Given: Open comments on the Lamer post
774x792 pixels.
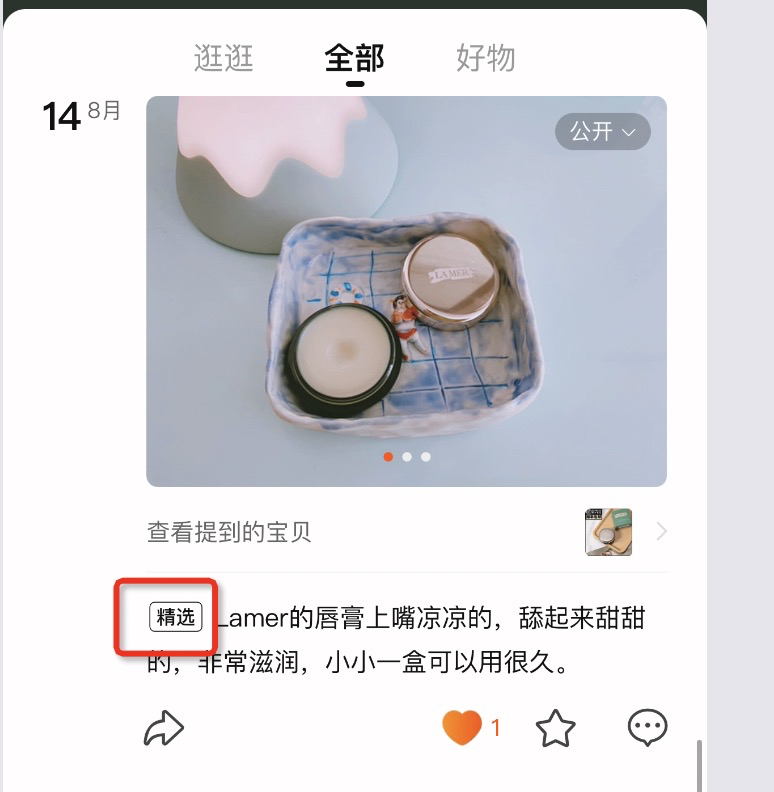Looking at the screenshot, I should click(647, 728).
